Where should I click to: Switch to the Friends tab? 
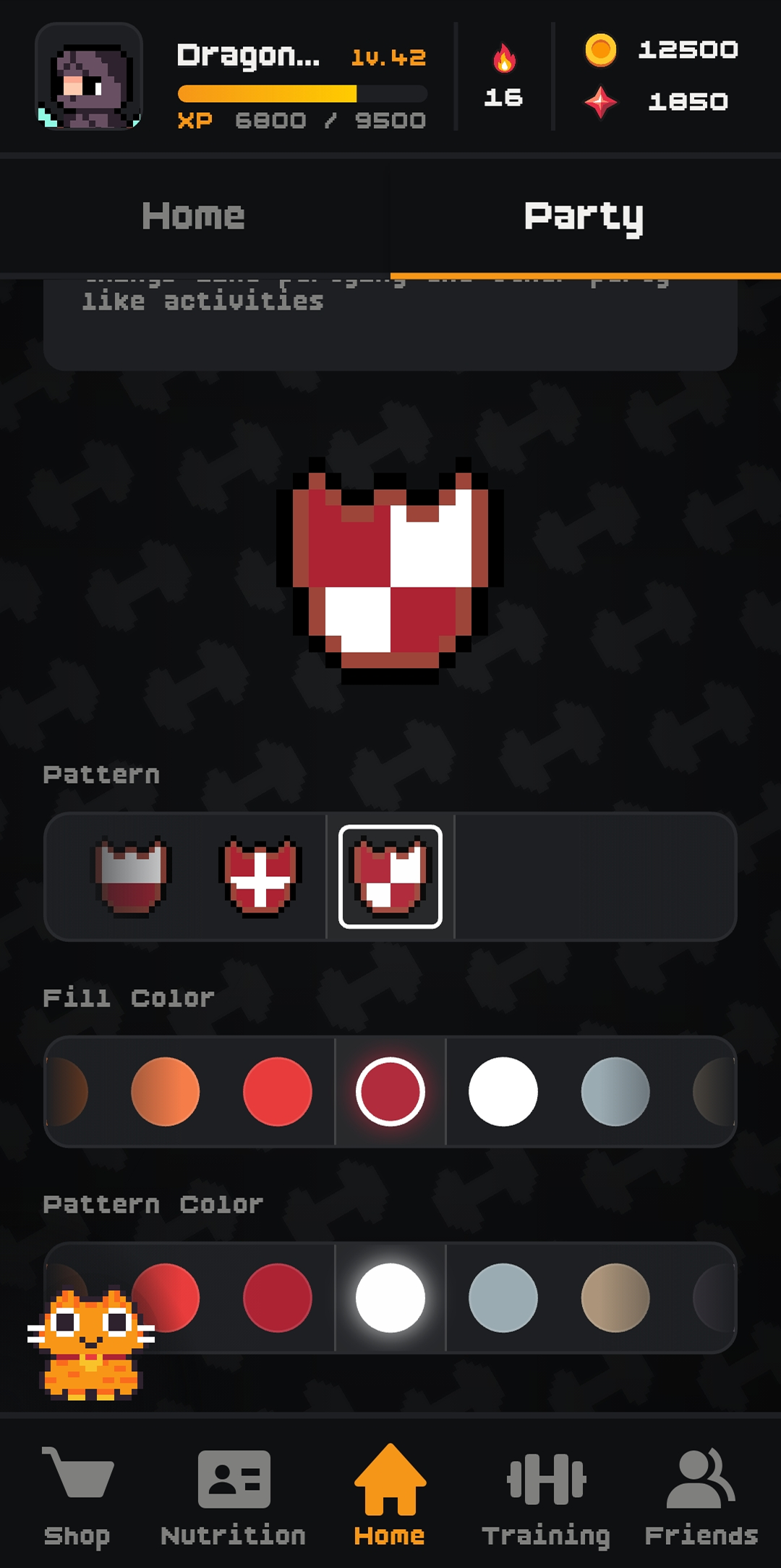click(701, 1494)
